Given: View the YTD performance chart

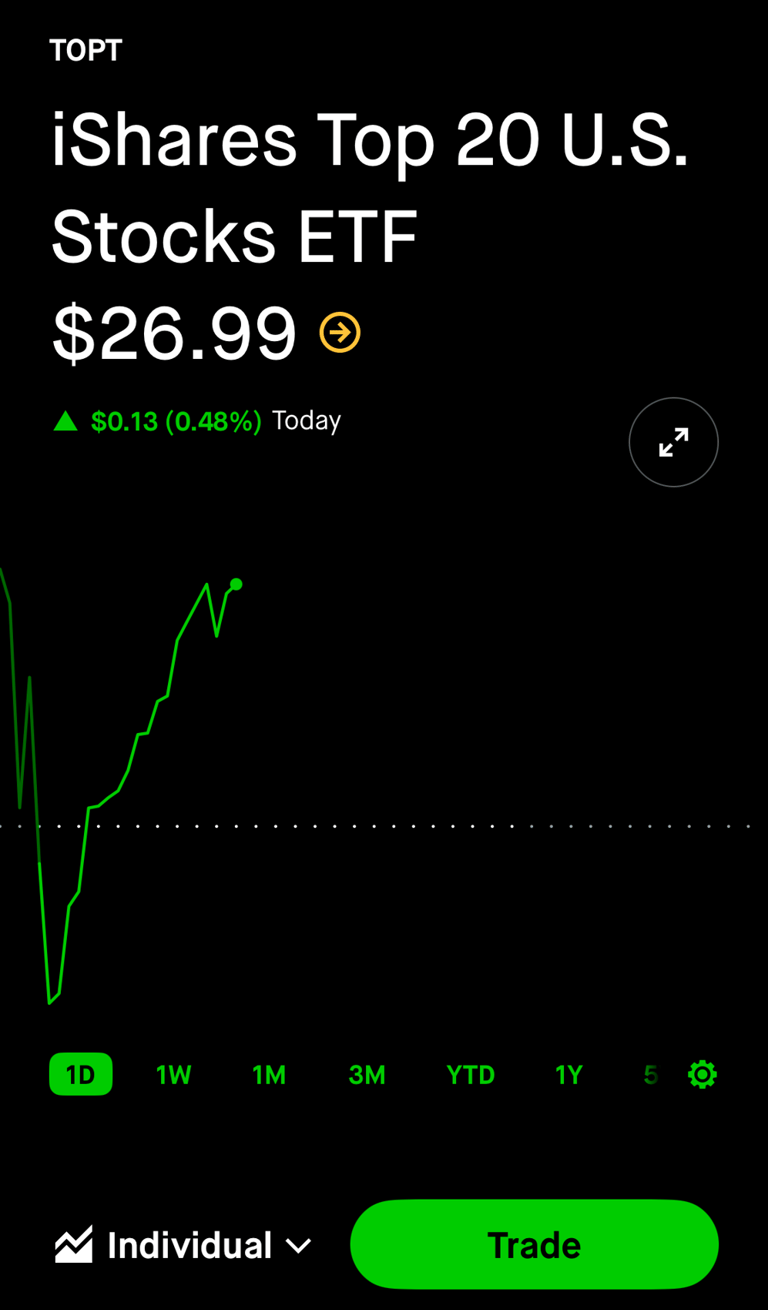Looking at the screenshot, I should point(471,1075).
